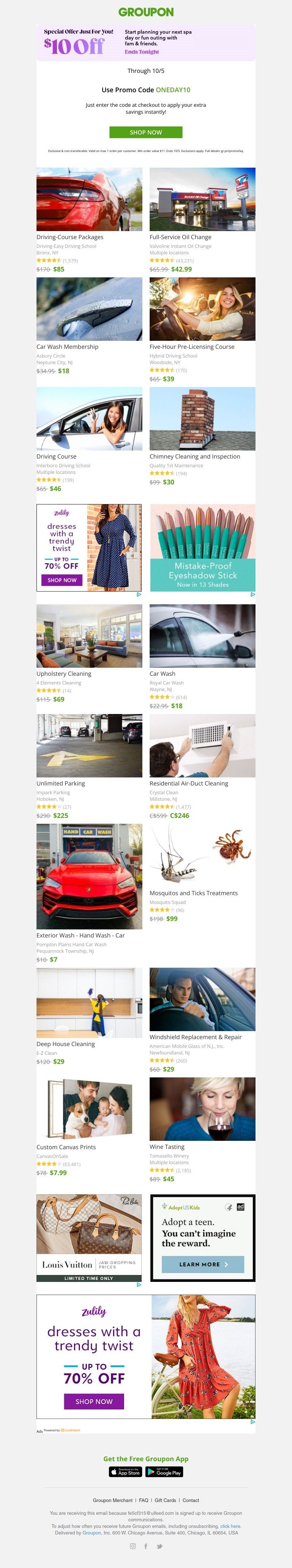Viewport: 292px width, 1568px height.
Task: Download the app from the App Store
Action: coord(125,1472)
